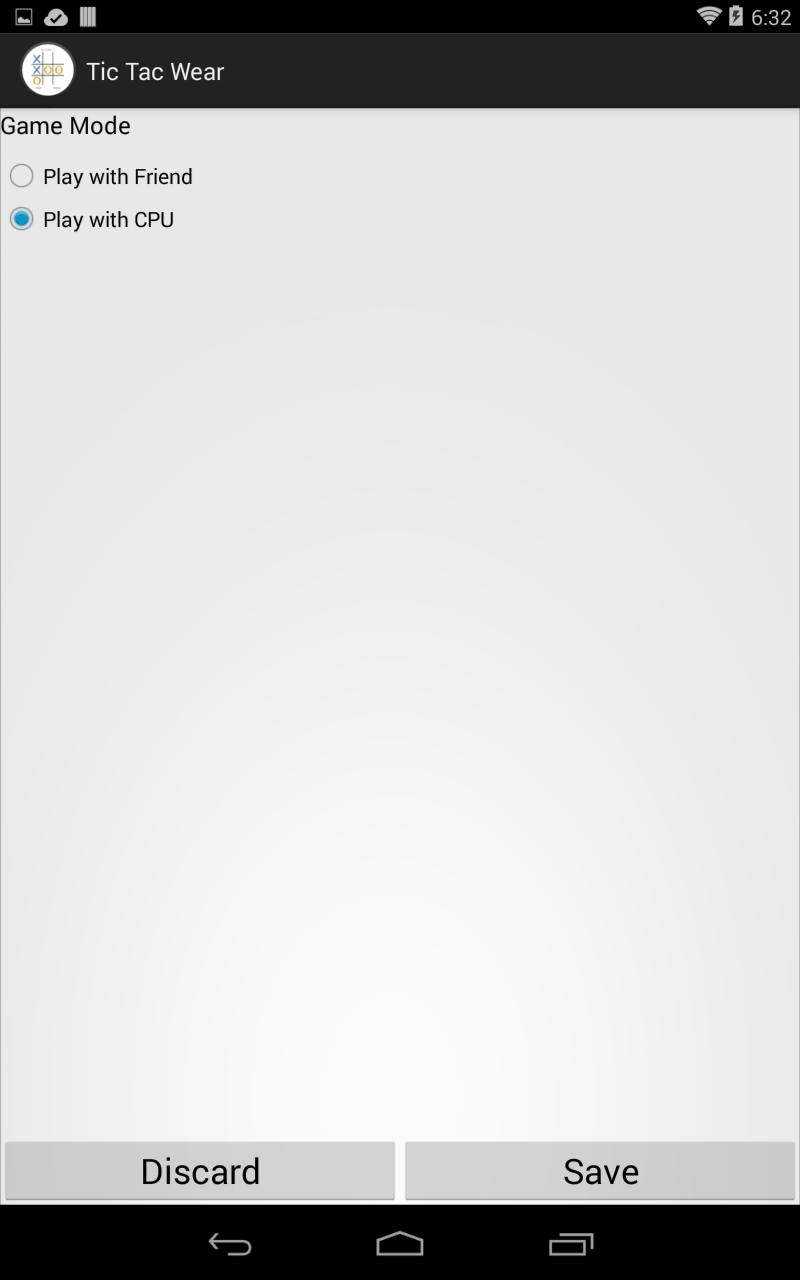This screenshot has height=1280, width=800.
Task: Save the game mode settings
Action: [x=600, y=1171]
